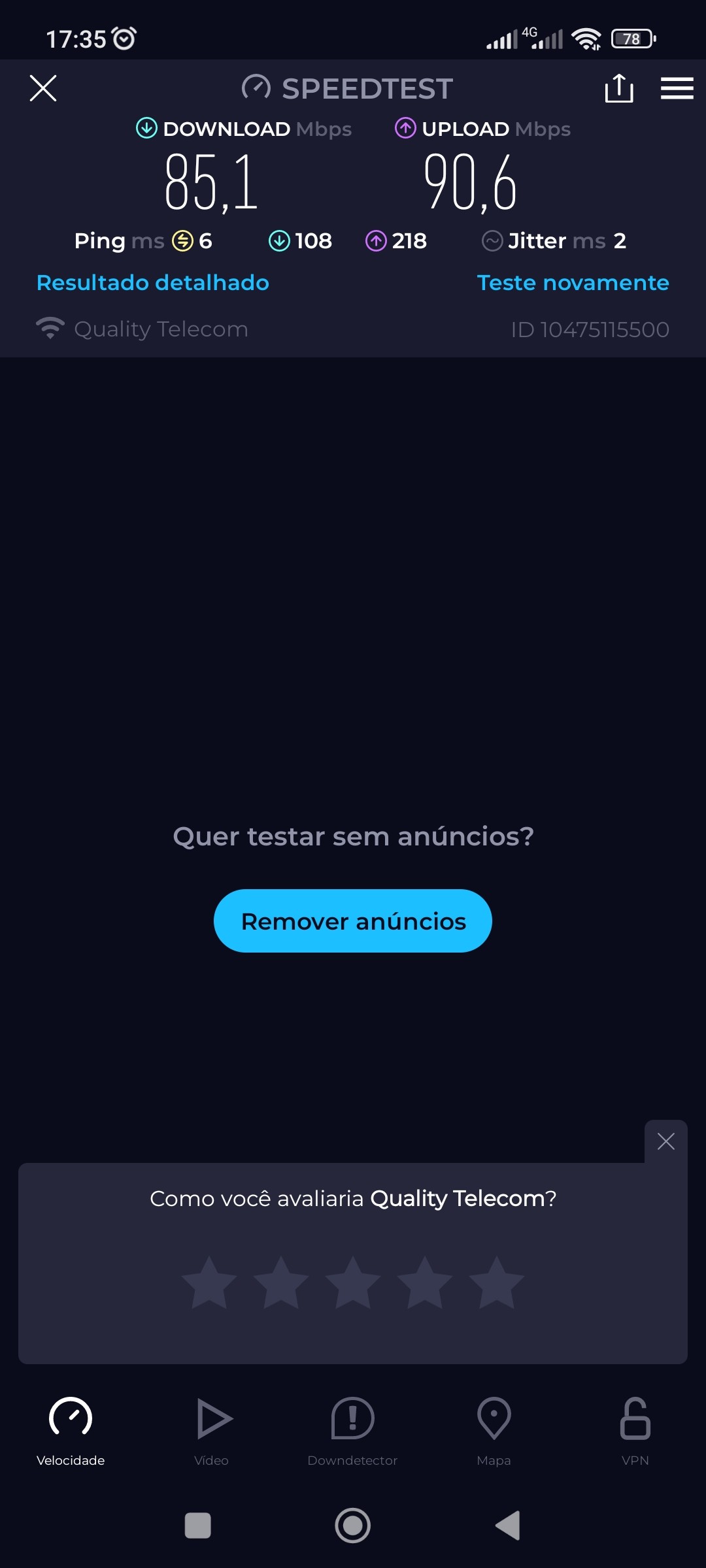Viewport: 706px width, 1568px height.
Task: Tap the system back button
Action: [x=508, y=1526]
